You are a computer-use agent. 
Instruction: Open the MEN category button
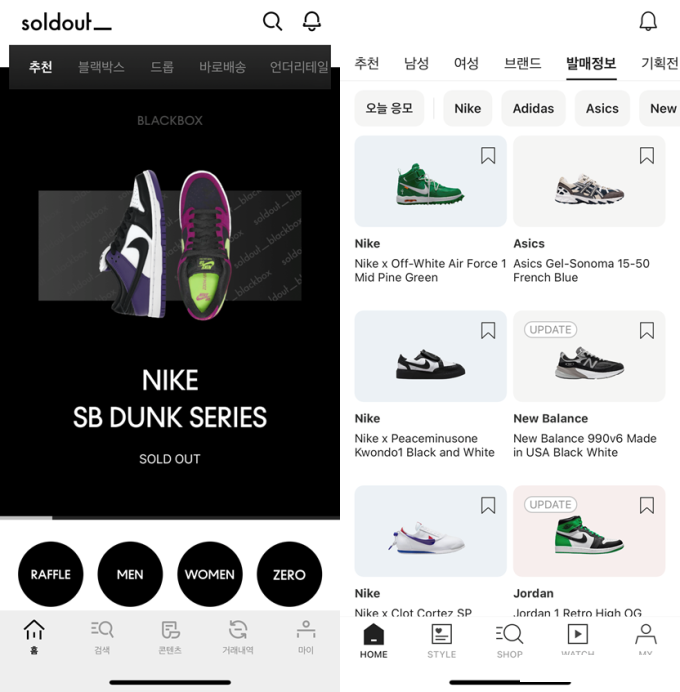(130, 574)
